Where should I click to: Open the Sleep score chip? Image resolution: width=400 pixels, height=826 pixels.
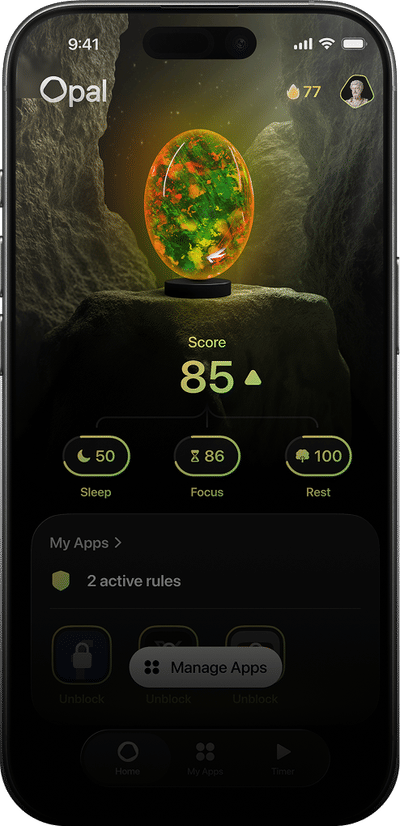(96, 456)
